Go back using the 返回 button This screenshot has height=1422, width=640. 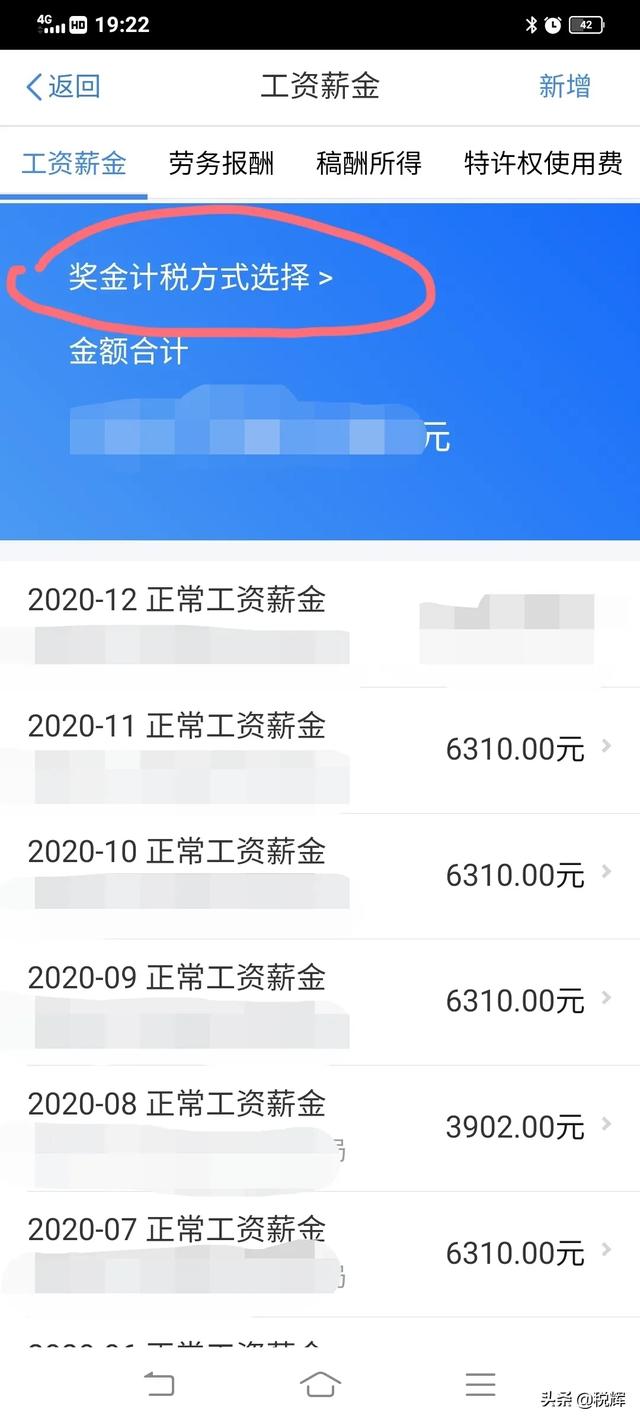[x=63, y=86]
